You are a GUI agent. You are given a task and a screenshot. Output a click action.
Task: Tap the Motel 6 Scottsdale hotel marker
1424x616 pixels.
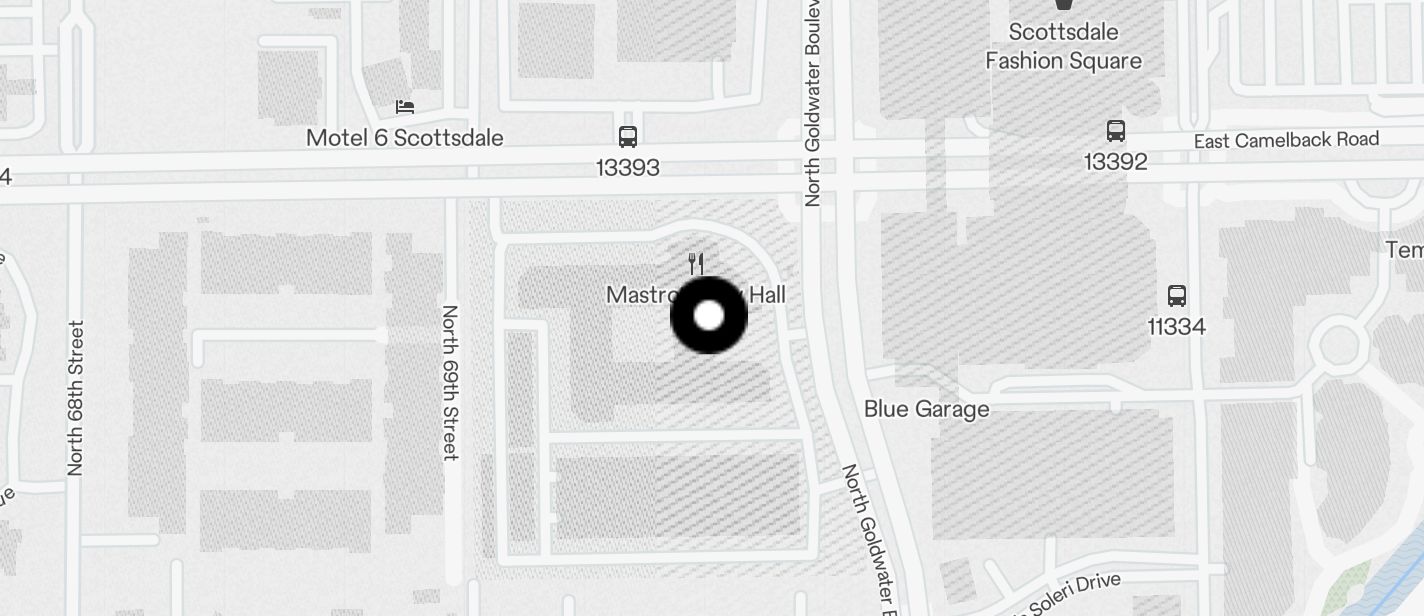tap(405, 106)
